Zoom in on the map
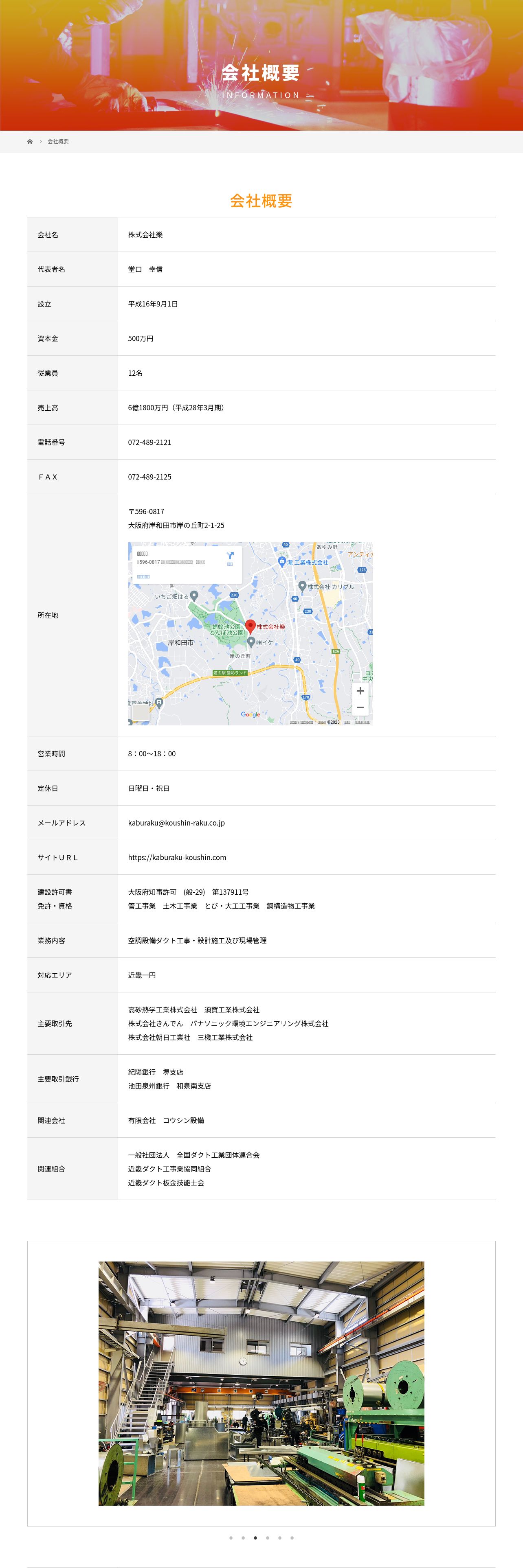This screenshot has width=523, height=1568. point(360,691)
